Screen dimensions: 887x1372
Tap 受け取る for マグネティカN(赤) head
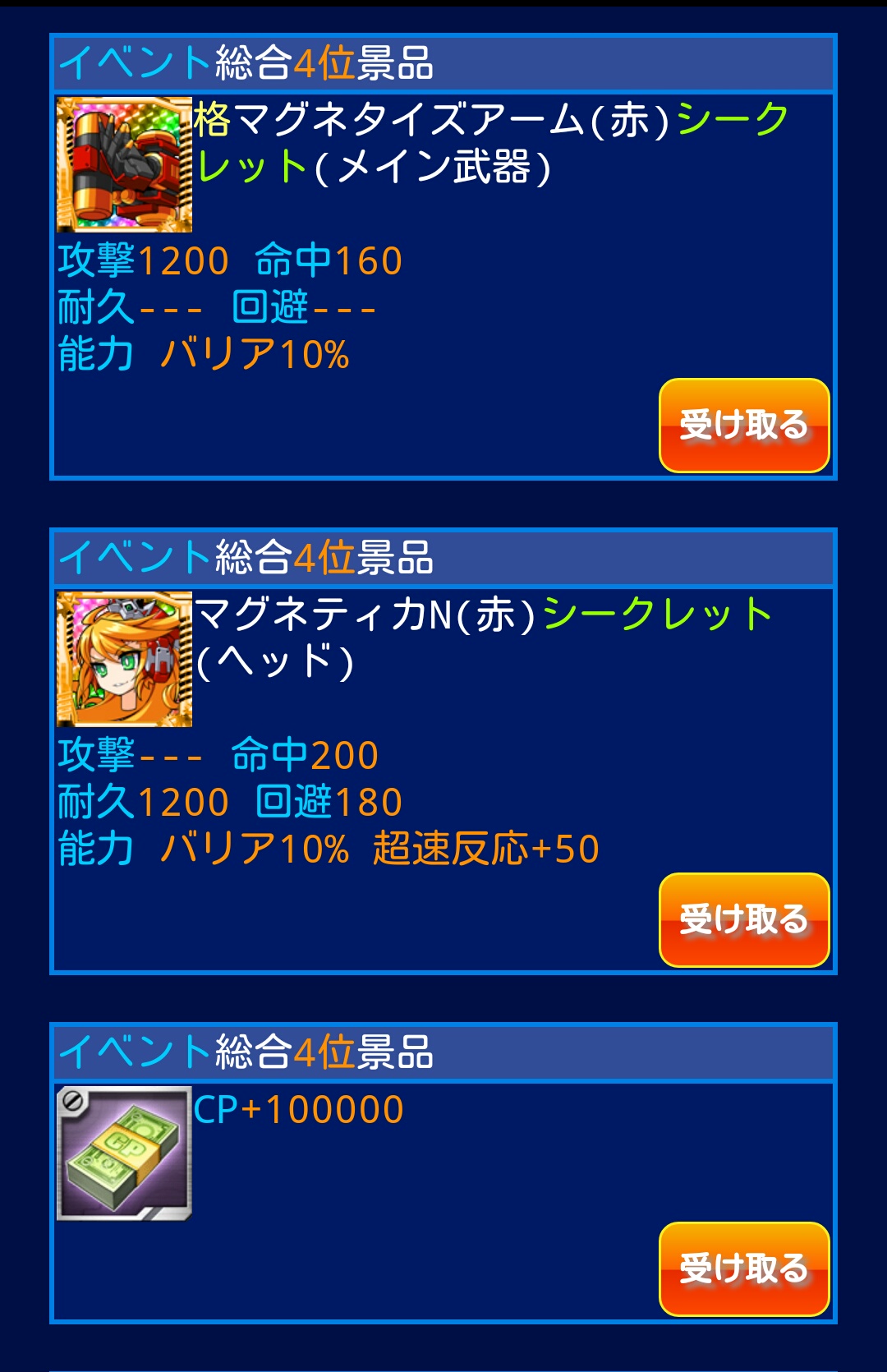pos(743,919)
